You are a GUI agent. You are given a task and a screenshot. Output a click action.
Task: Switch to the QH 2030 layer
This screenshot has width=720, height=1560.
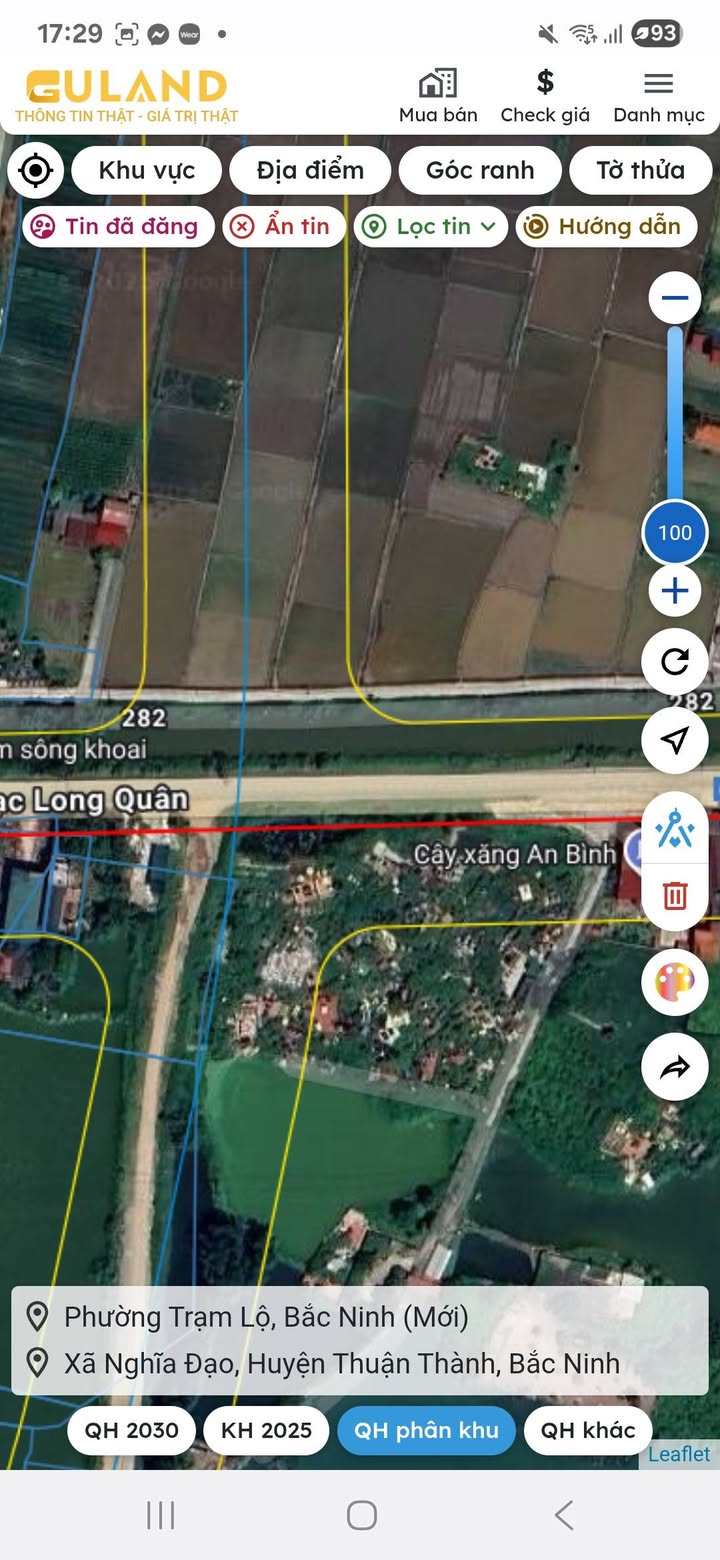click(131, 1430)
